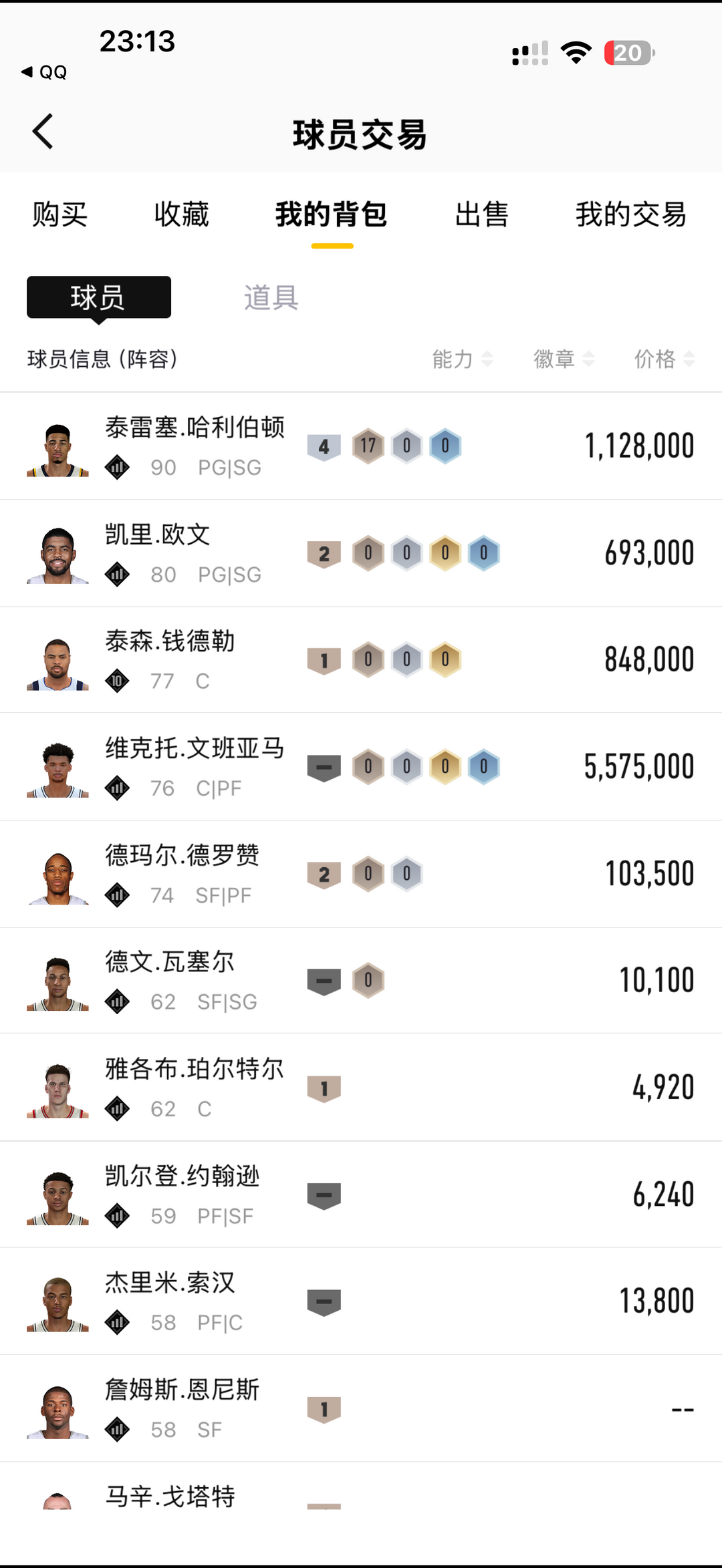Sort players by 价格

coord(665,359)
